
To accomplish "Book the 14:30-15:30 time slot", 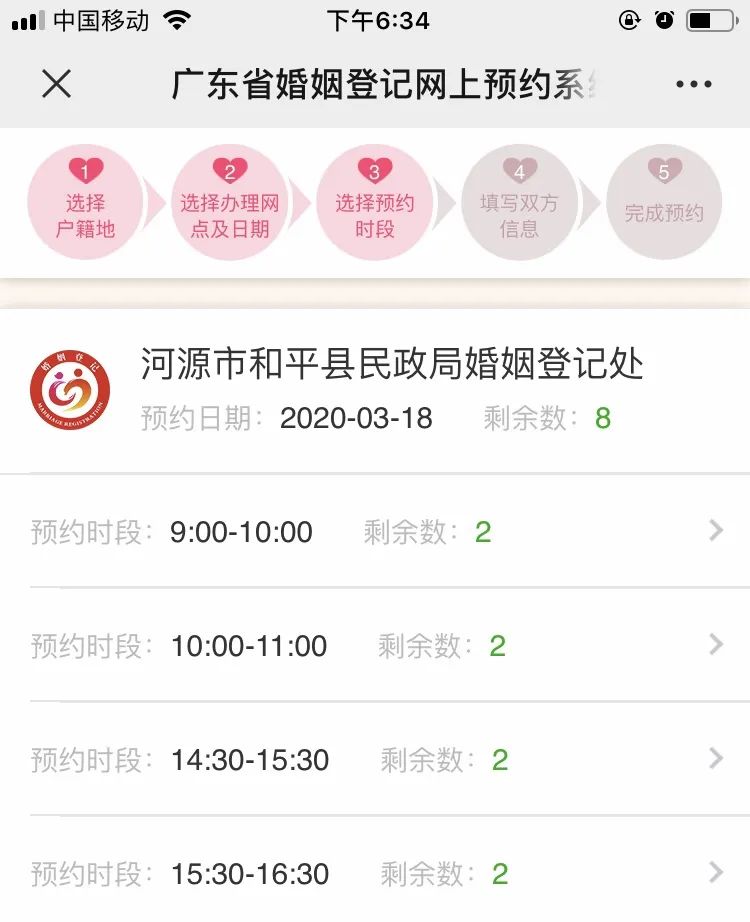I will (375, 759).
